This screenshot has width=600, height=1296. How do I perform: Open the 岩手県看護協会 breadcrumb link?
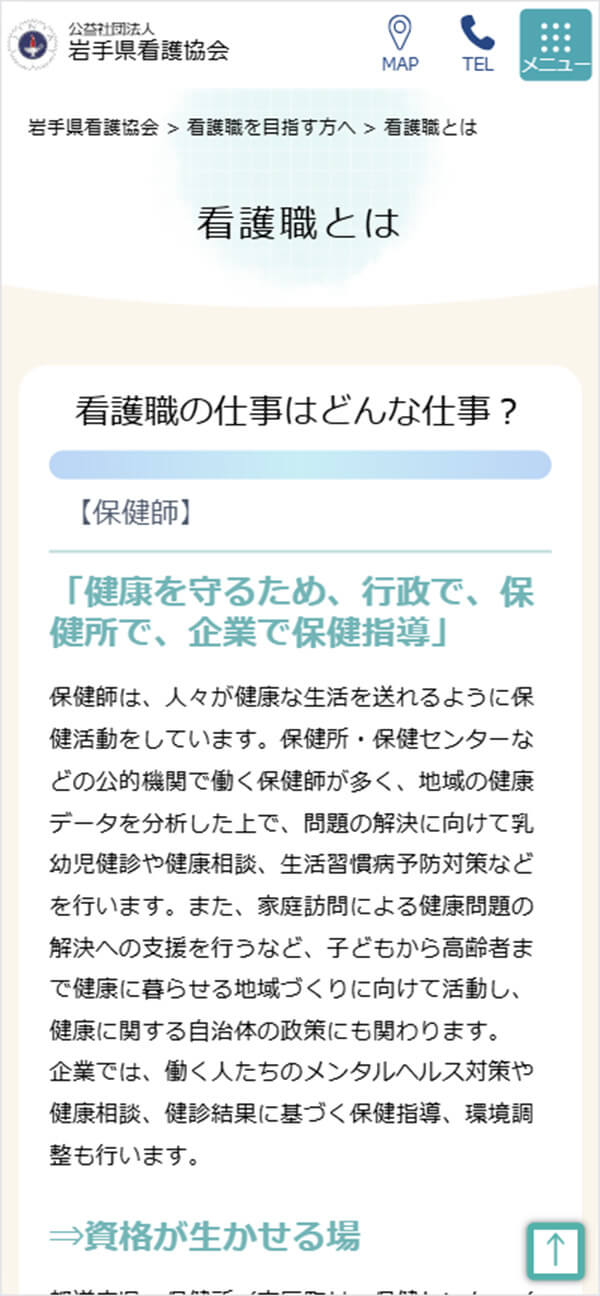[93, 127]
